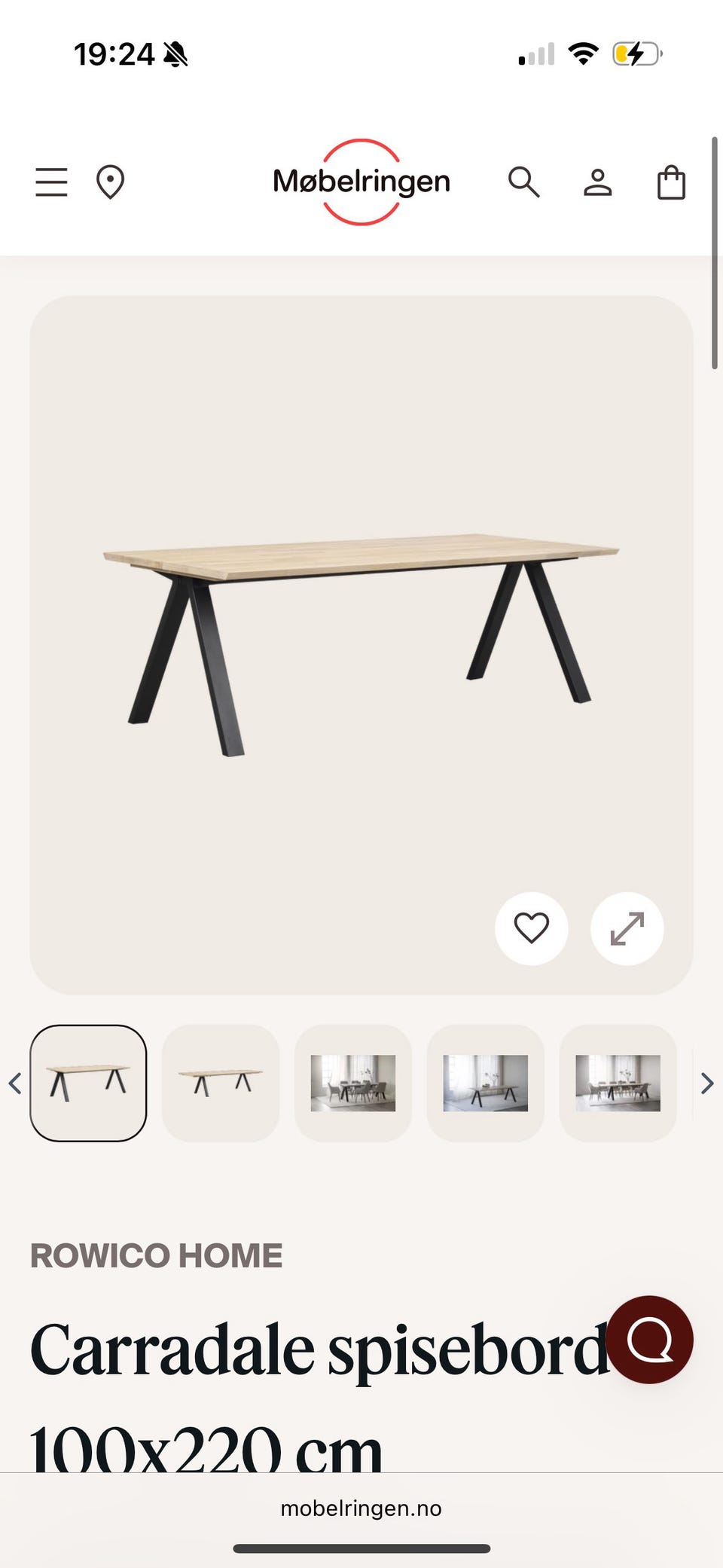Open the hamburger menu
This screenshot has height=1568, width=723.
(x=51, y=182)
